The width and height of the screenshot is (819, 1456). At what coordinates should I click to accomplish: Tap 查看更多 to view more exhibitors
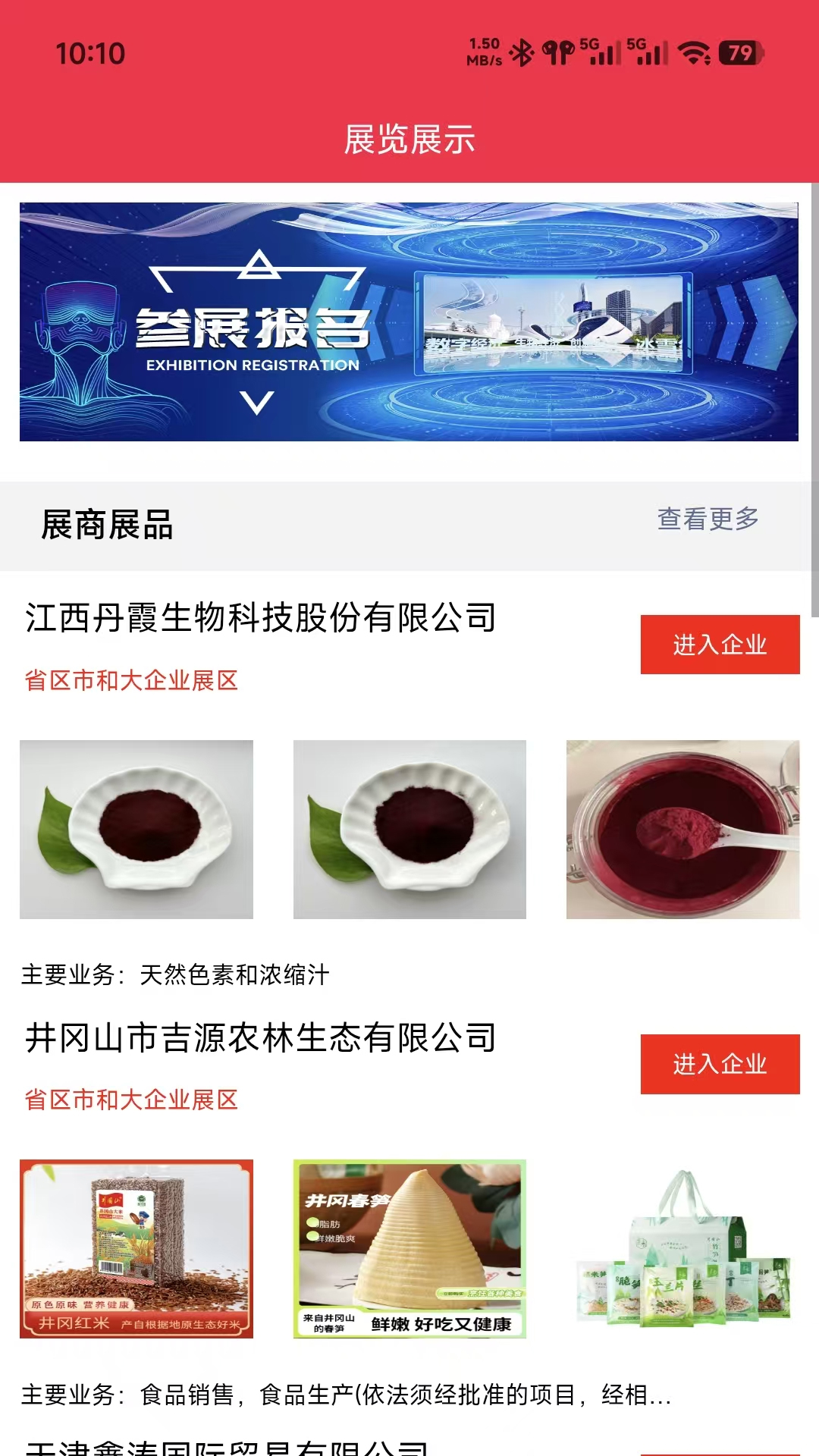[x=711, y=521]
